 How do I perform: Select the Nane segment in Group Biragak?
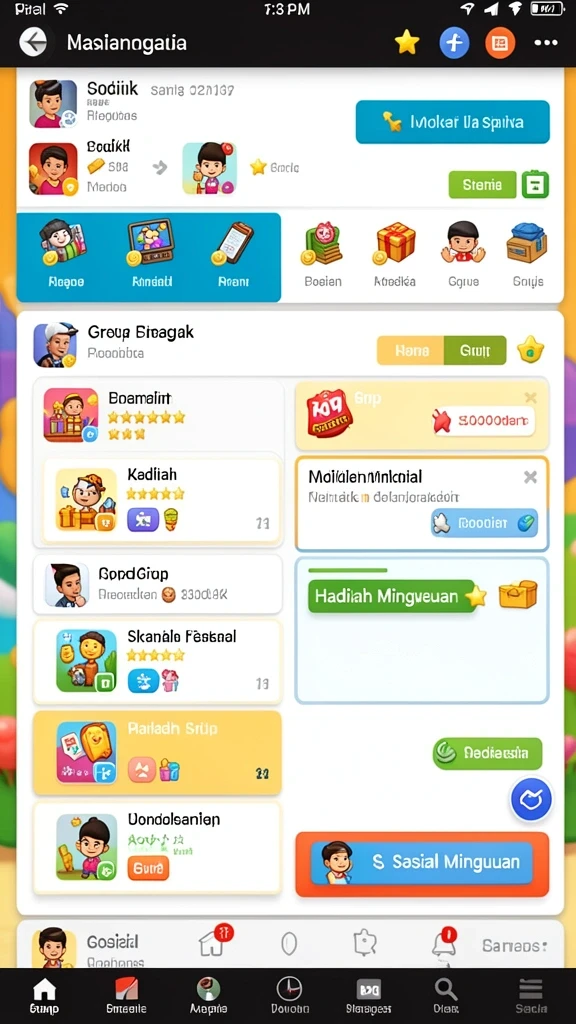411,351
